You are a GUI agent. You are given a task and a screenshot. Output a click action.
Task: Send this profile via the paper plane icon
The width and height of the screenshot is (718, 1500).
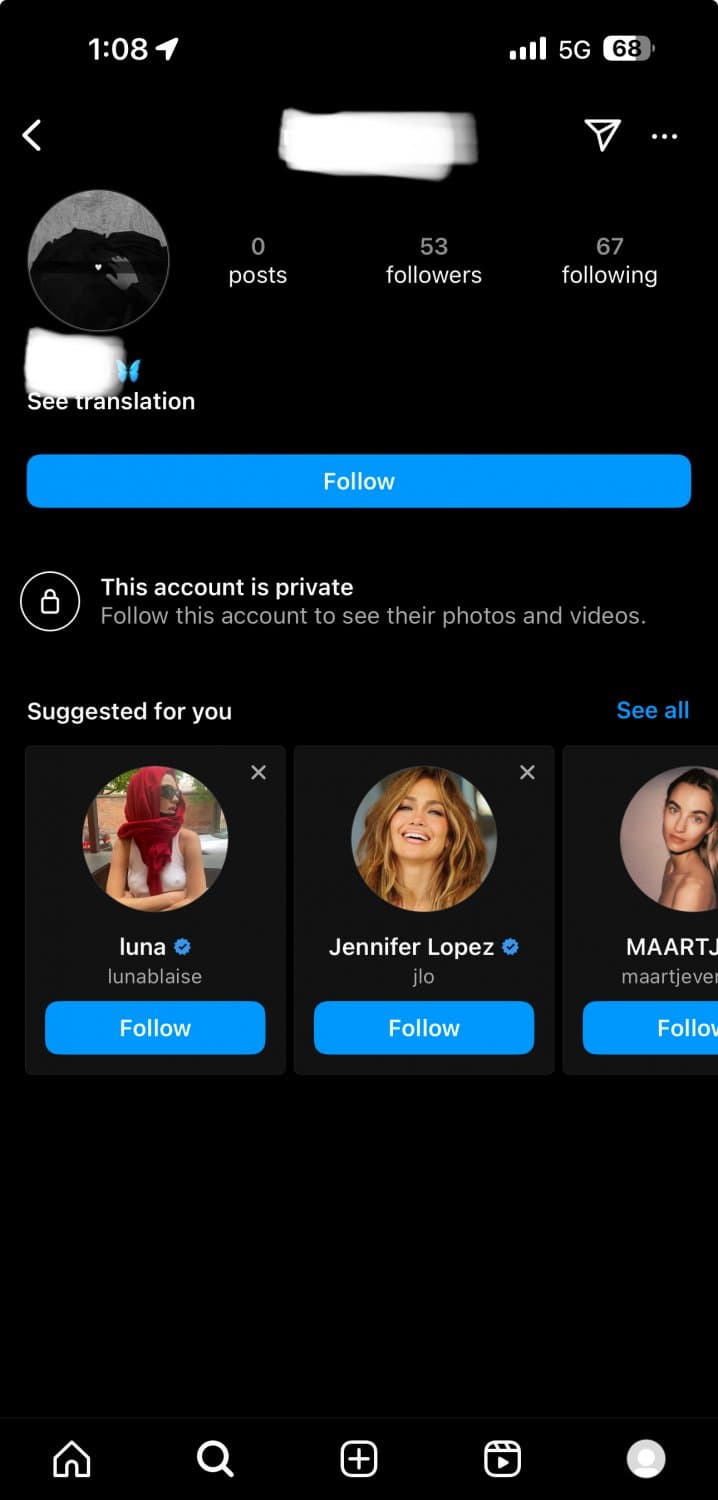(602, 135)
